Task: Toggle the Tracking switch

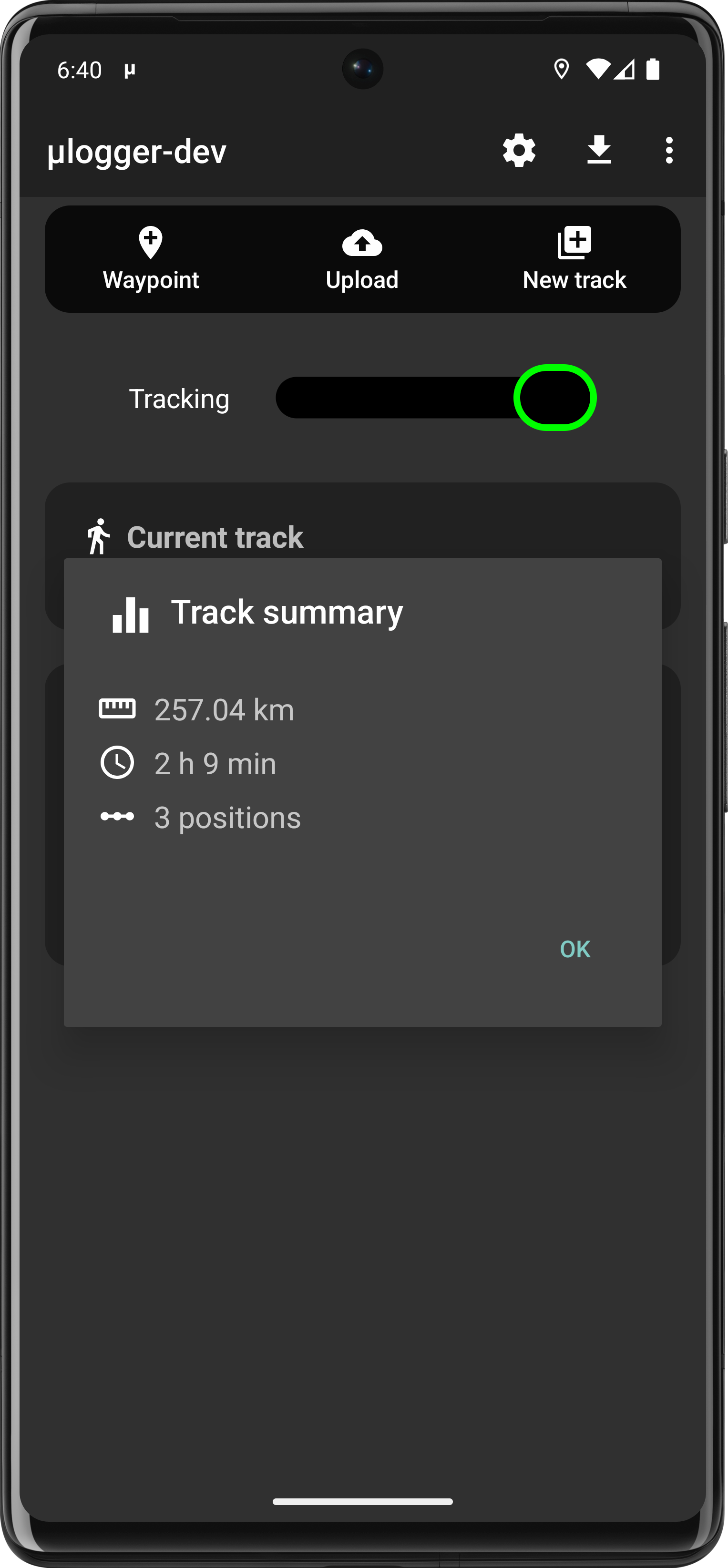Action: point(435,398)
